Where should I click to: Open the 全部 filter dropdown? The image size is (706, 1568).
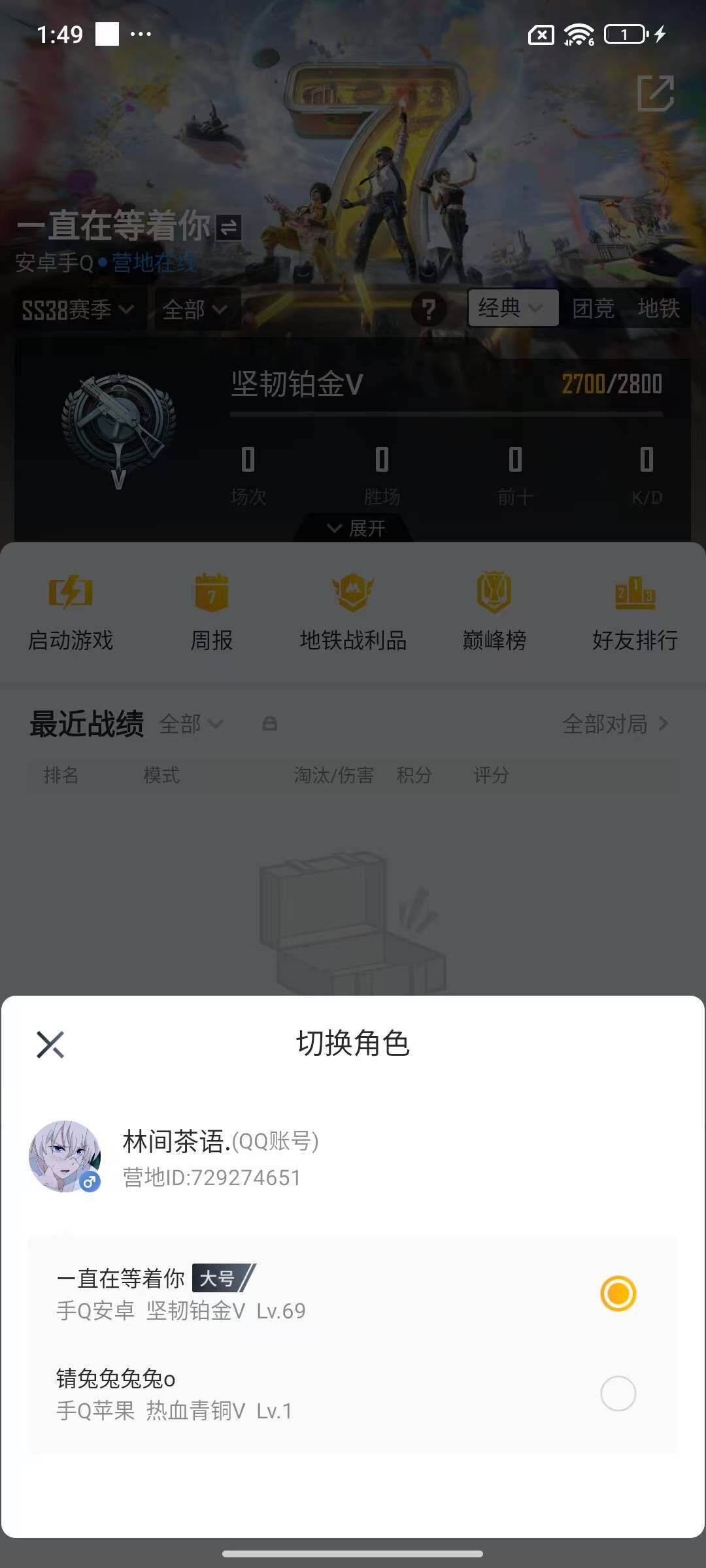(195, 310)
